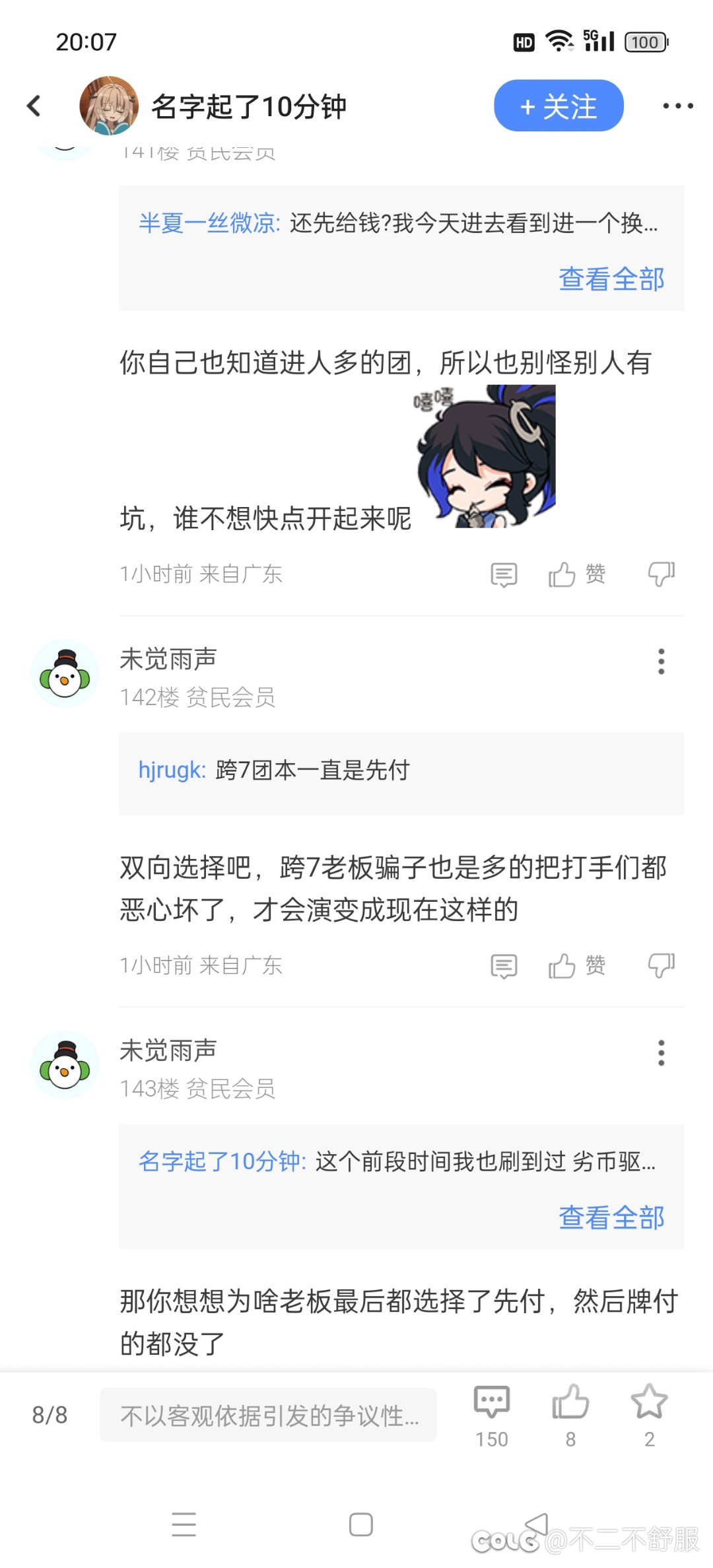Follow 名字起了10分钟 with the 关注 button

559,106
